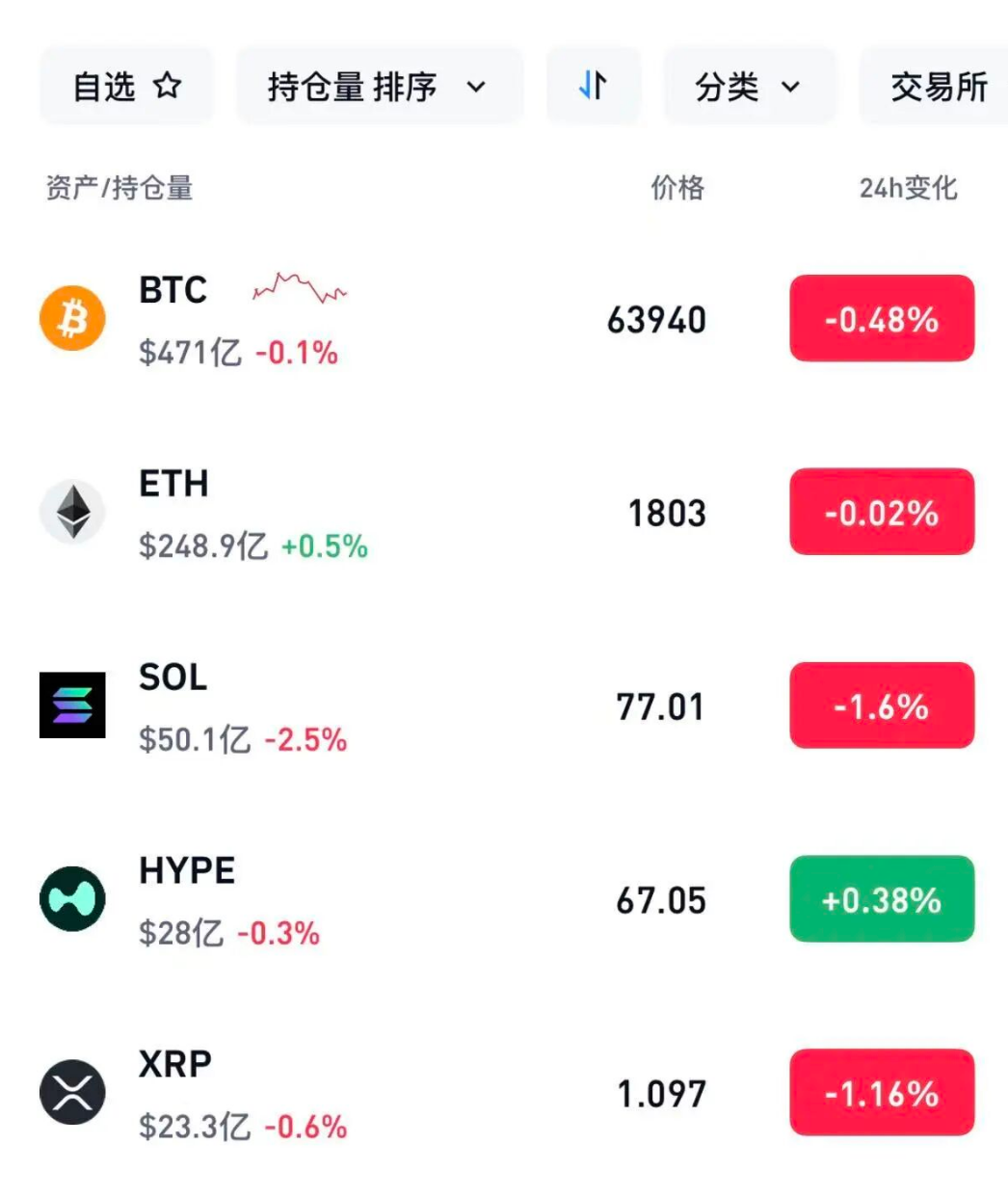Open the BTC asset row

pos(504,319)
